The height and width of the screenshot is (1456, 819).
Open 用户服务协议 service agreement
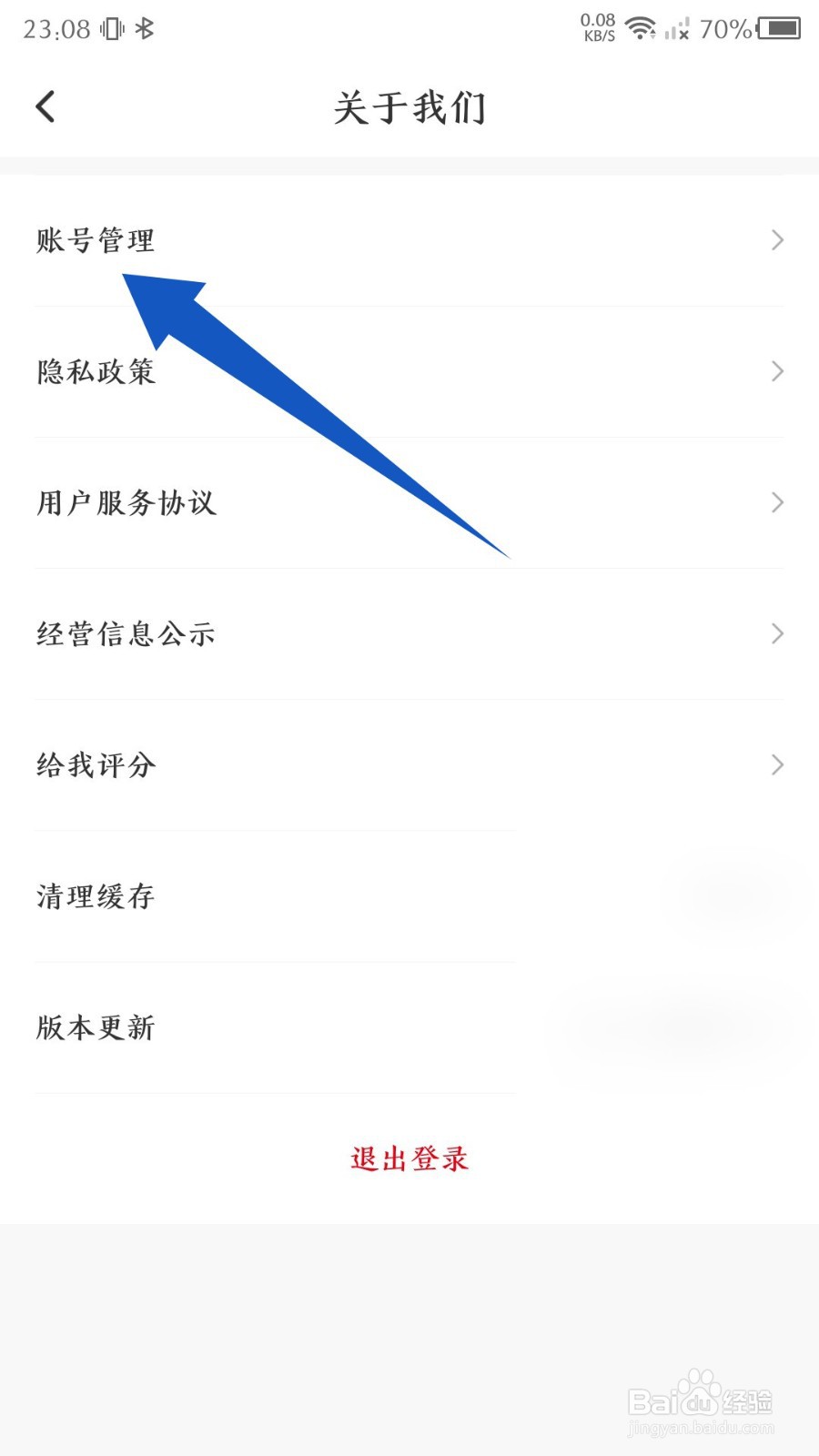[x=126, y=503]
